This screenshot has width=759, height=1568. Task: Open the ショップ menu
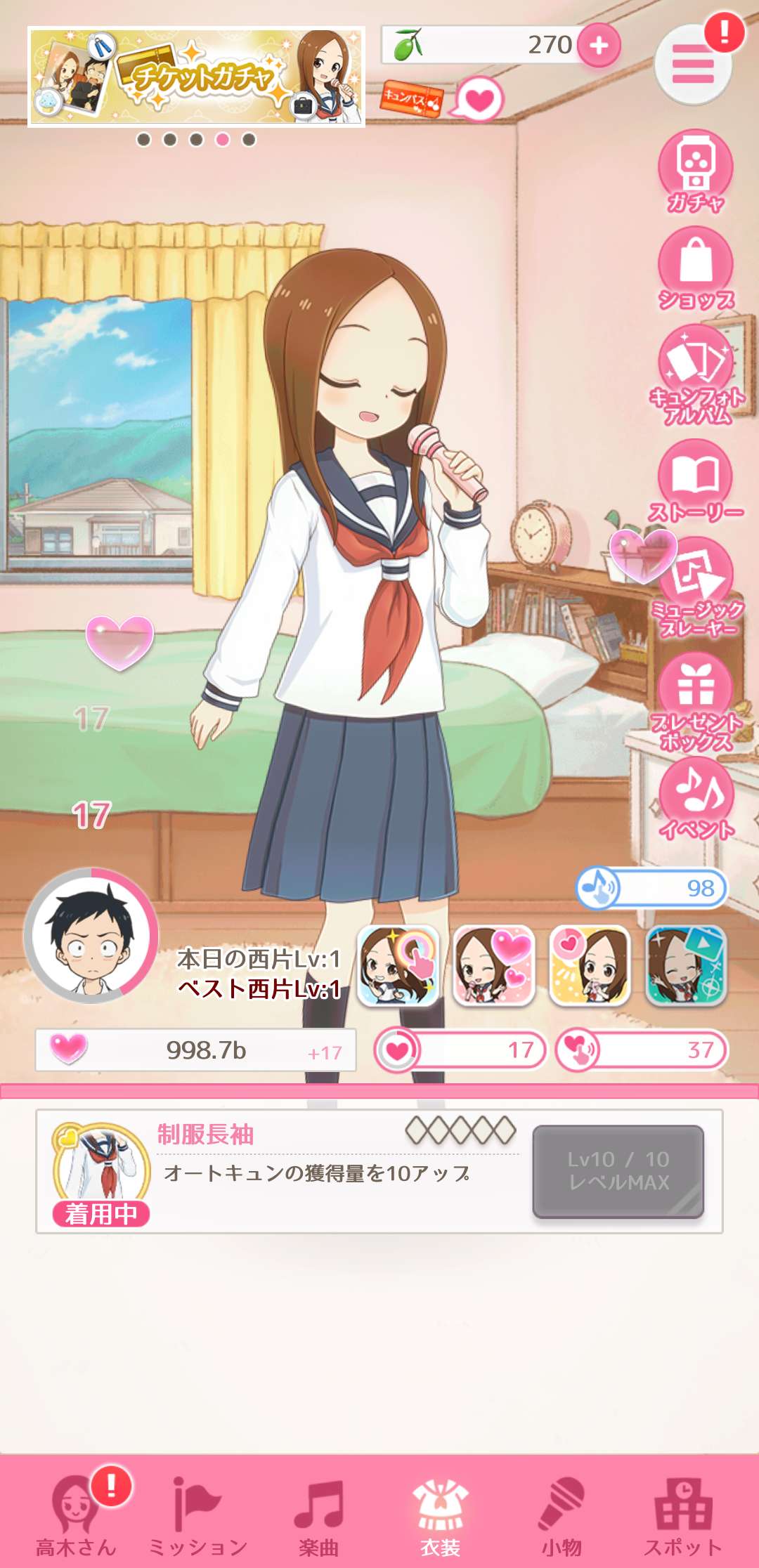point(696,268)
